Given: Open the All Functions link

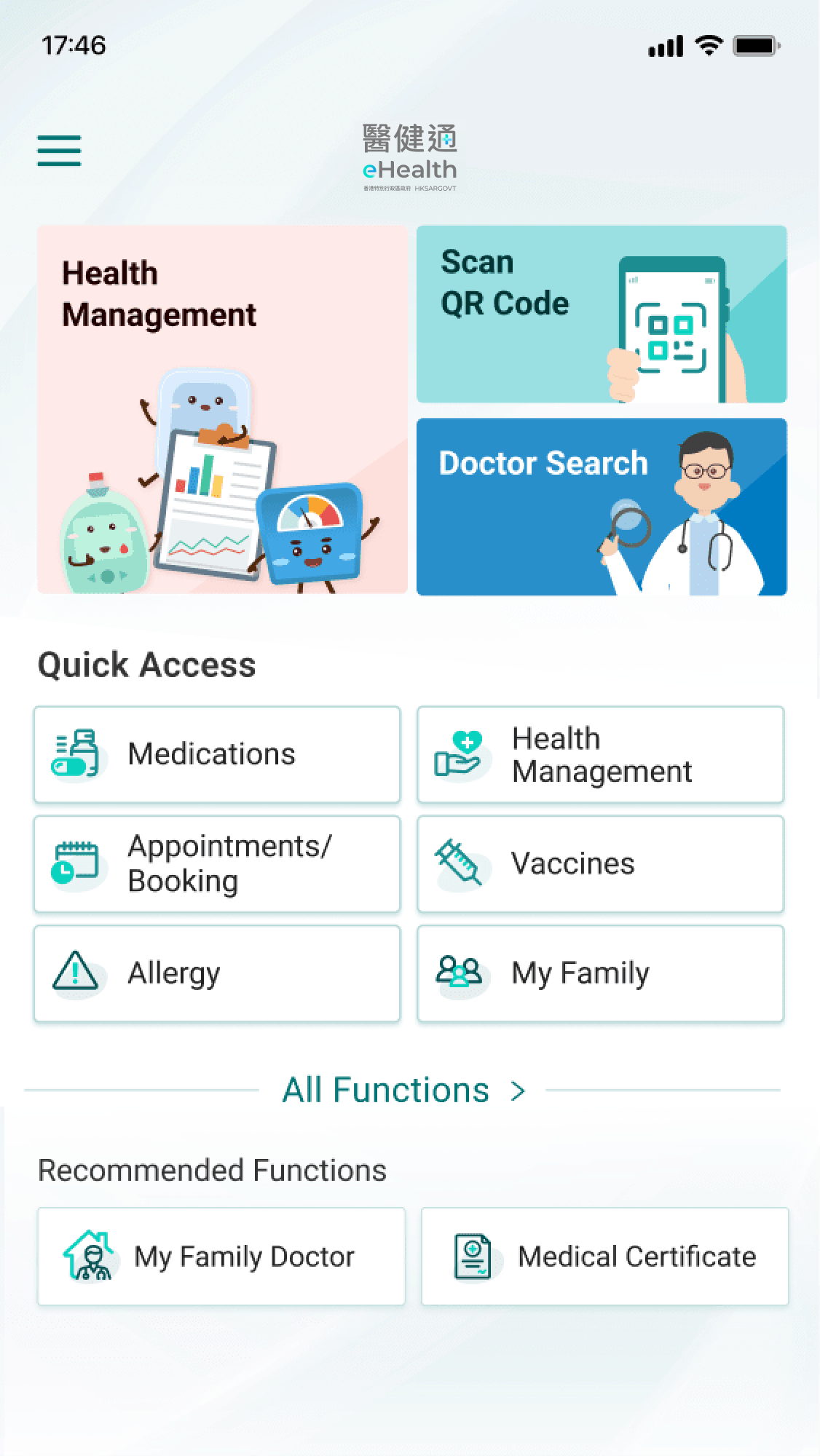Looking at the screenshot, I should pos(386,1090).
